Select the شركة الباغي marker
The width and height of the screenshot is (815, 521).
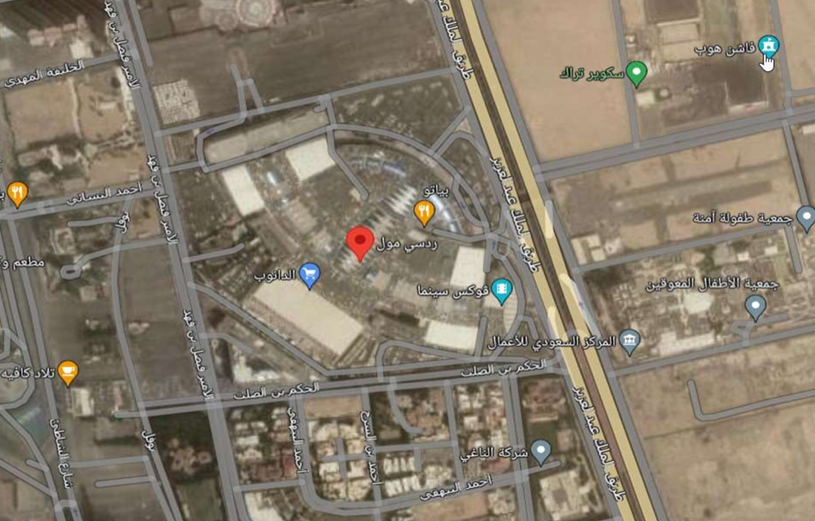(542, 451)
